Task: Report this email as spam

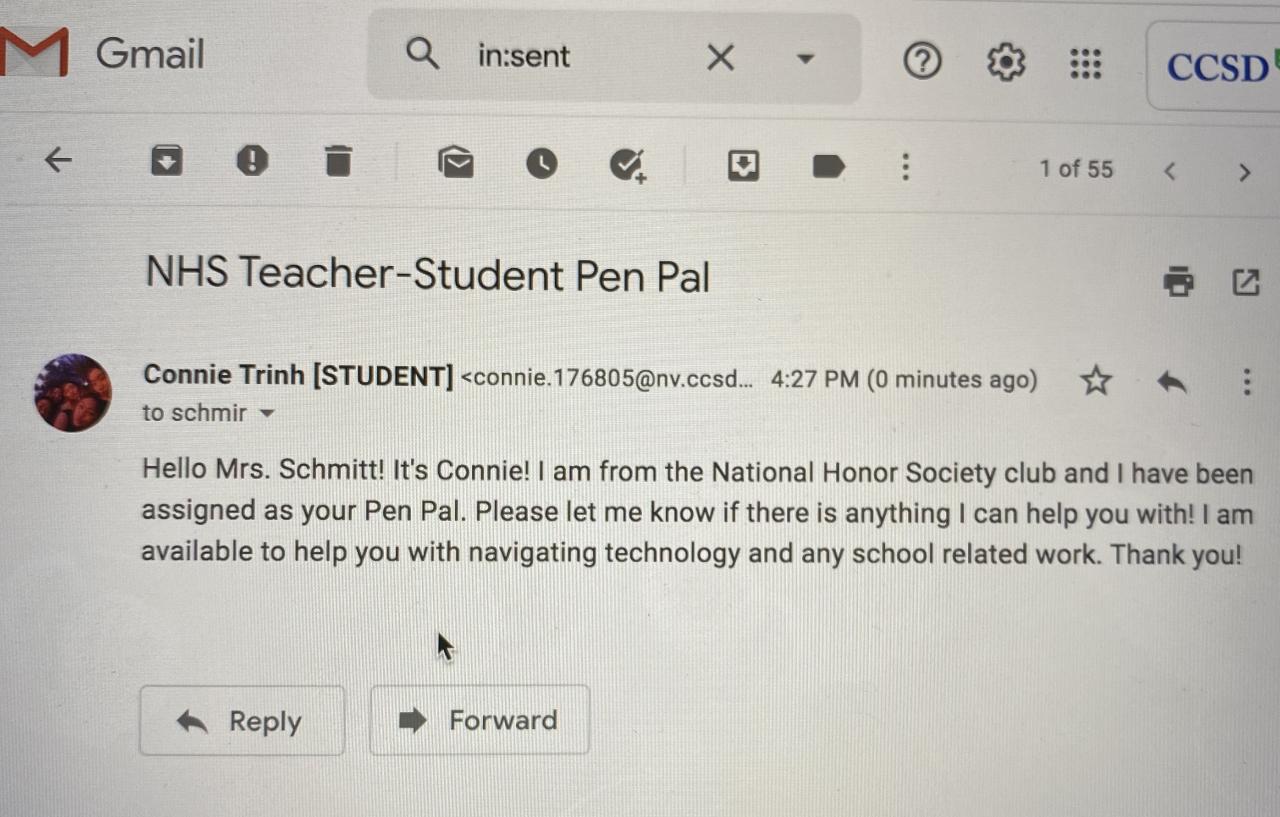Action: tap(252, 160)
